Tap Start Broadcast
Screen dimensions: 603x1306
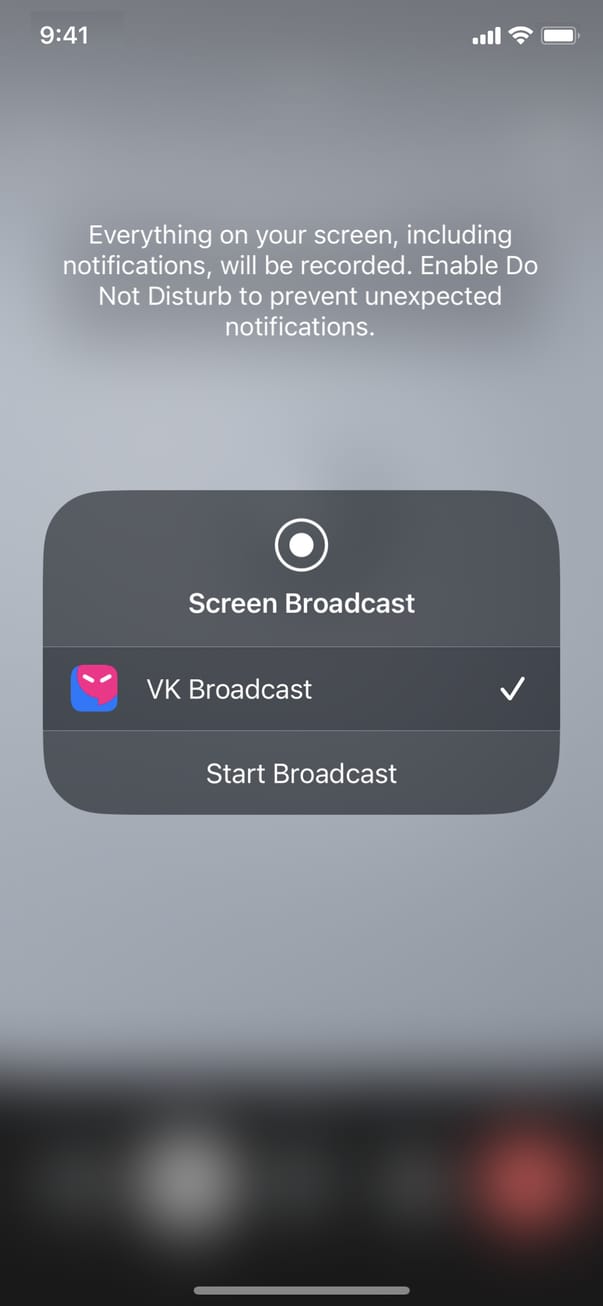pyautogui.click(x=301, y=773)
